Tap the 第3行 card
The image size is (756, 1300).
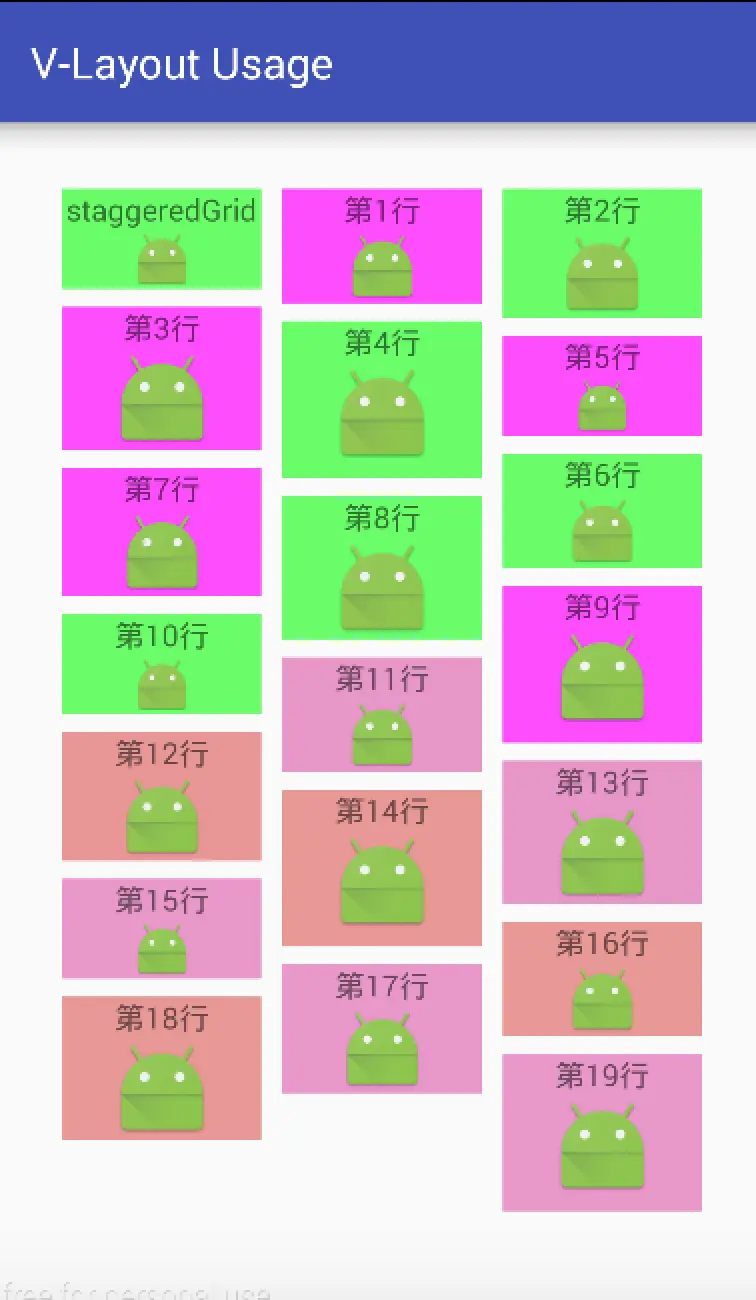(x=162, y=378)
